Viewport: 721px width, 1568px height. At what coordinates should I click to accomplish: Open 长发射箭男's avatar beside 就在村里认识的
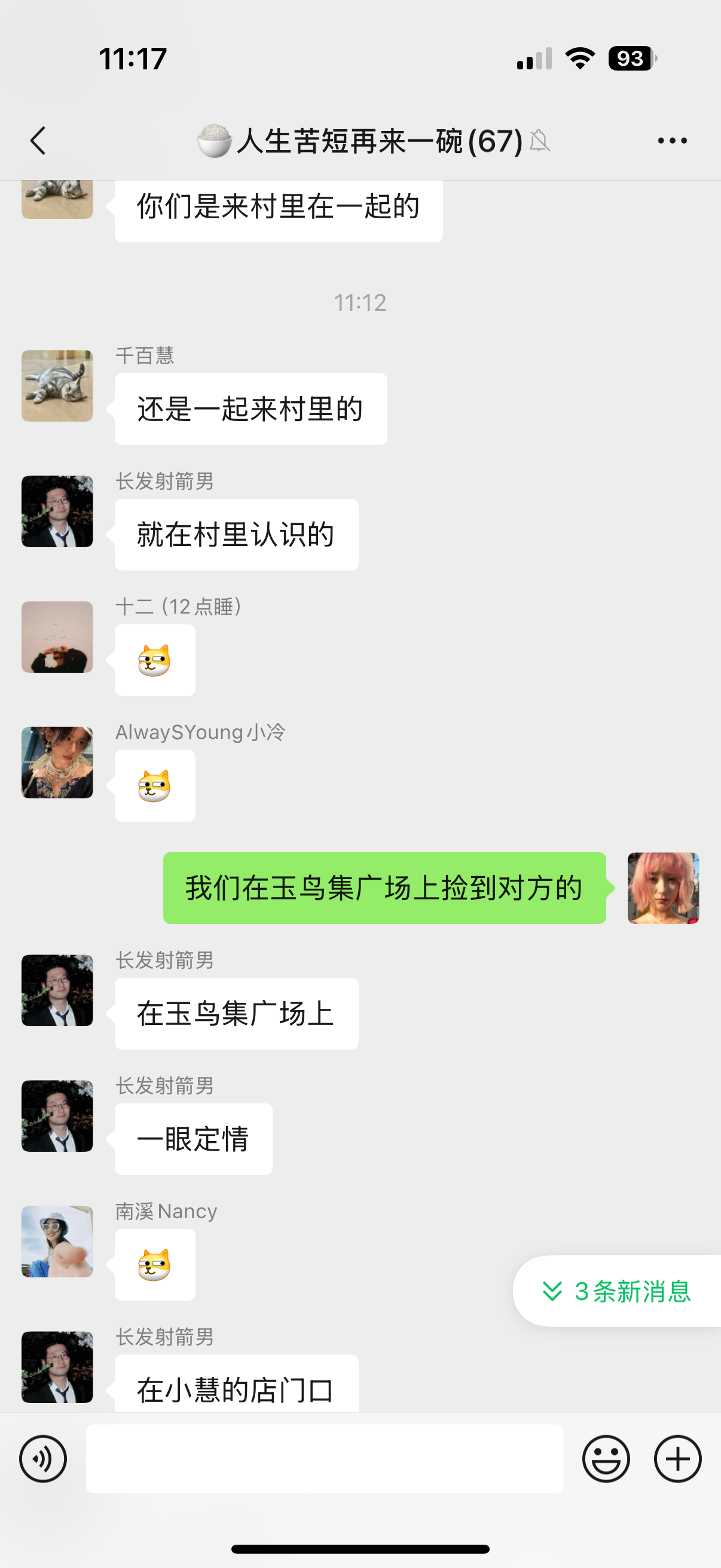click(x=57, y=511)
